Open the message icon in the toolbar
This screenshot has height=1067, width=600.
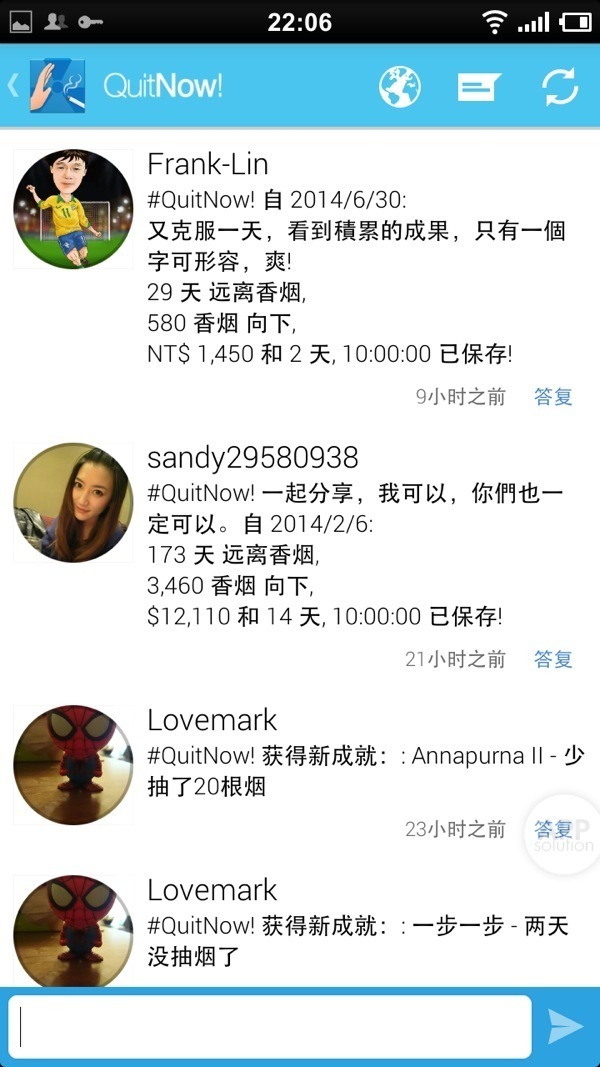click(x=479, y=87)
